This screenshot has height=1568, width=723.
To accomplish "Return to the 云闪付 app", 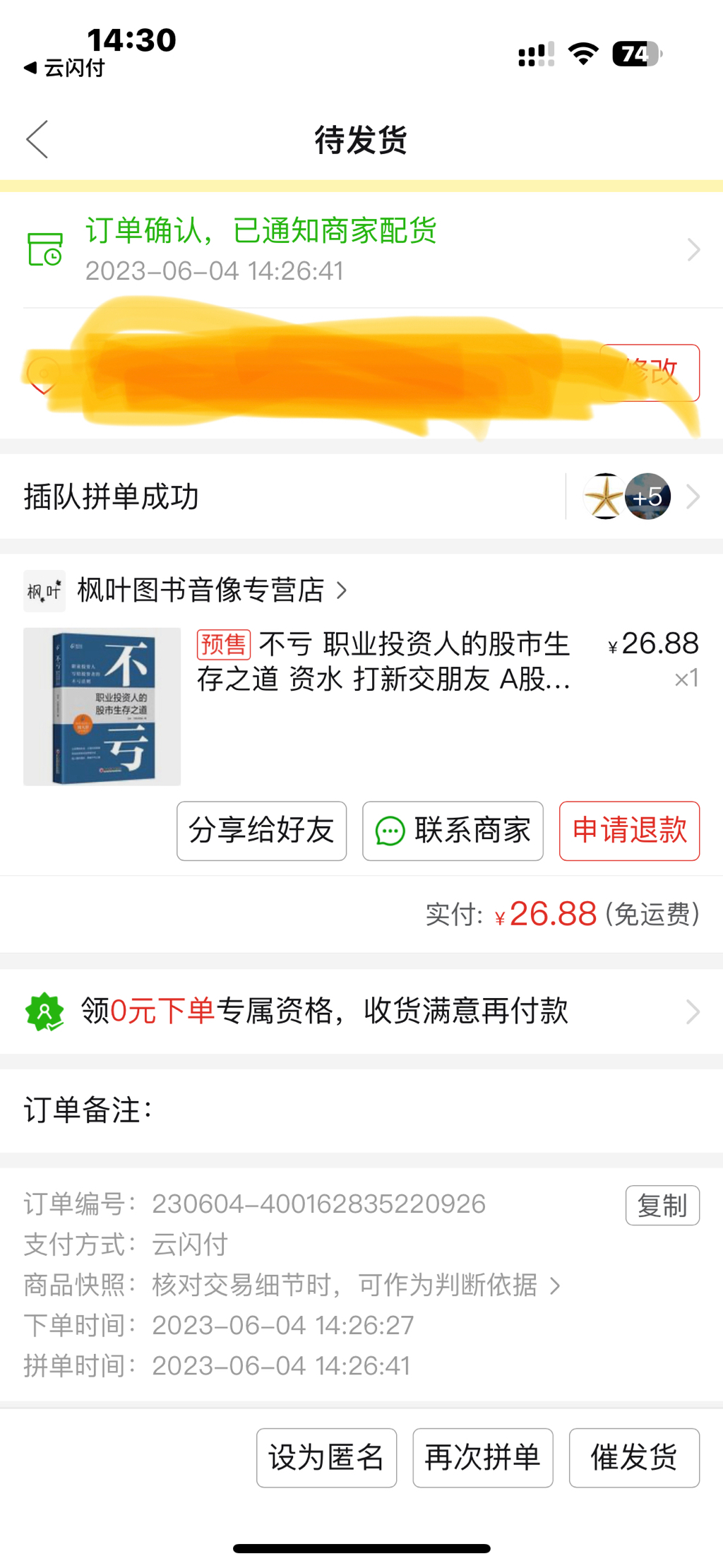I will pos(65,68).
